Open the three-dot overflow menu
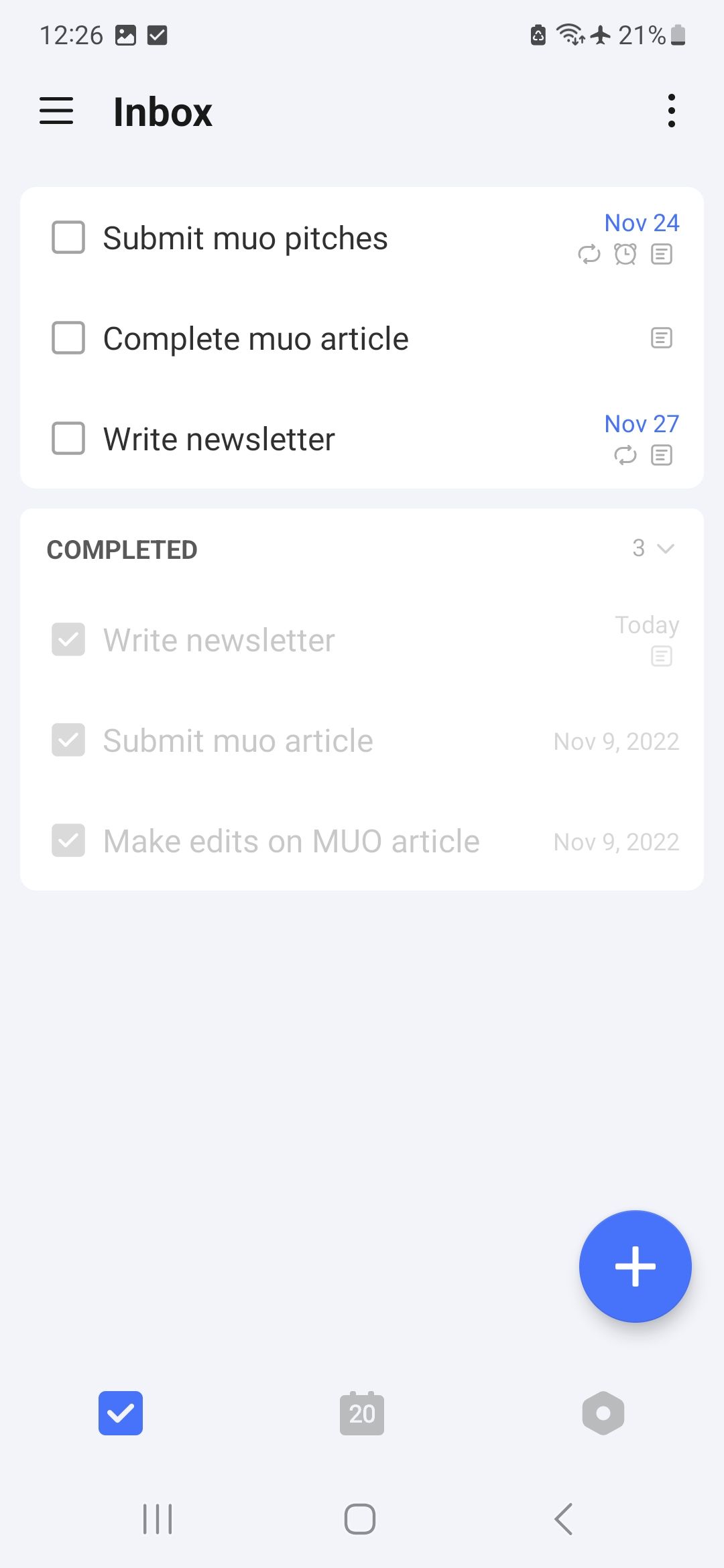724x1568 pixels. point(671,111)
